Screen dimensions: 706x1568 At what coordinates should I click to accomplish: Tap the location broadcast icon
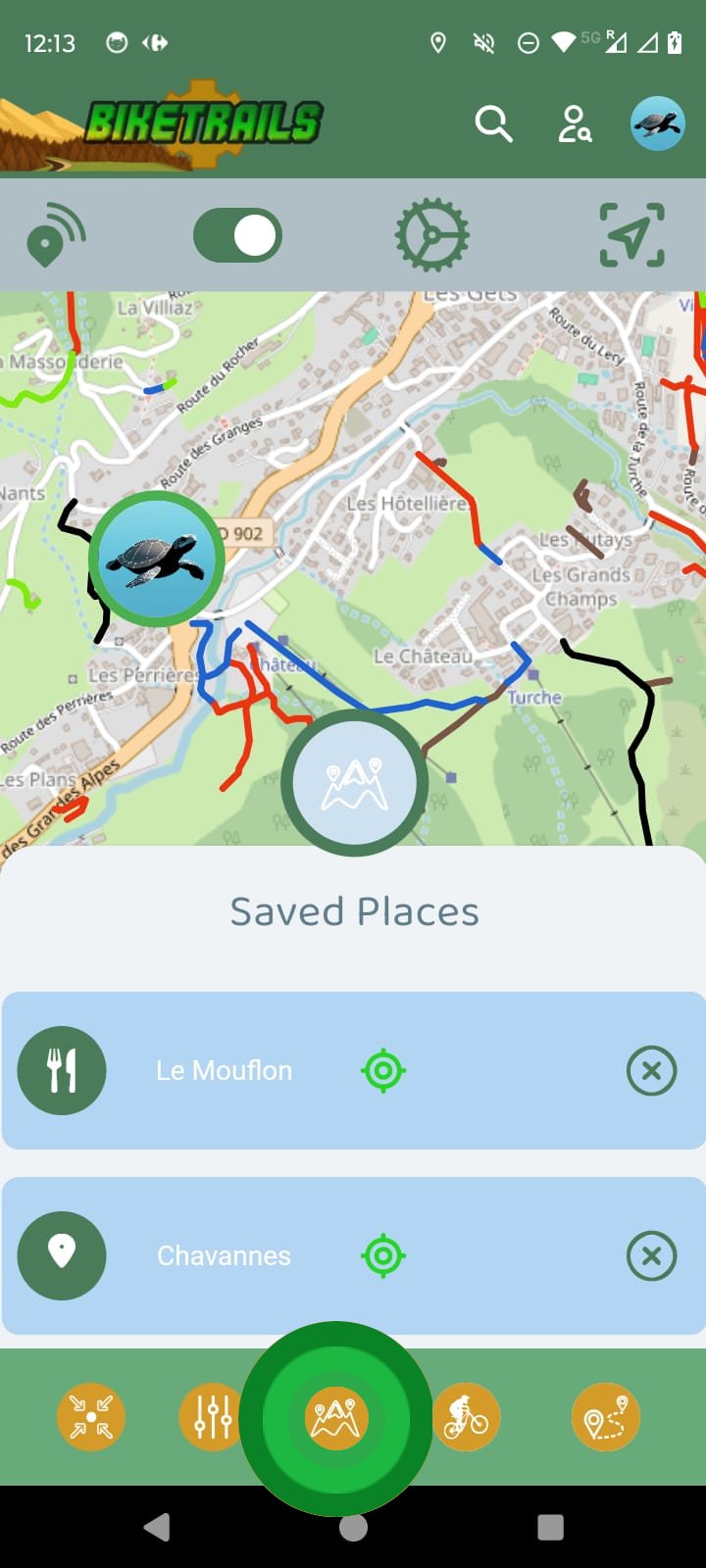coord(56,234)
